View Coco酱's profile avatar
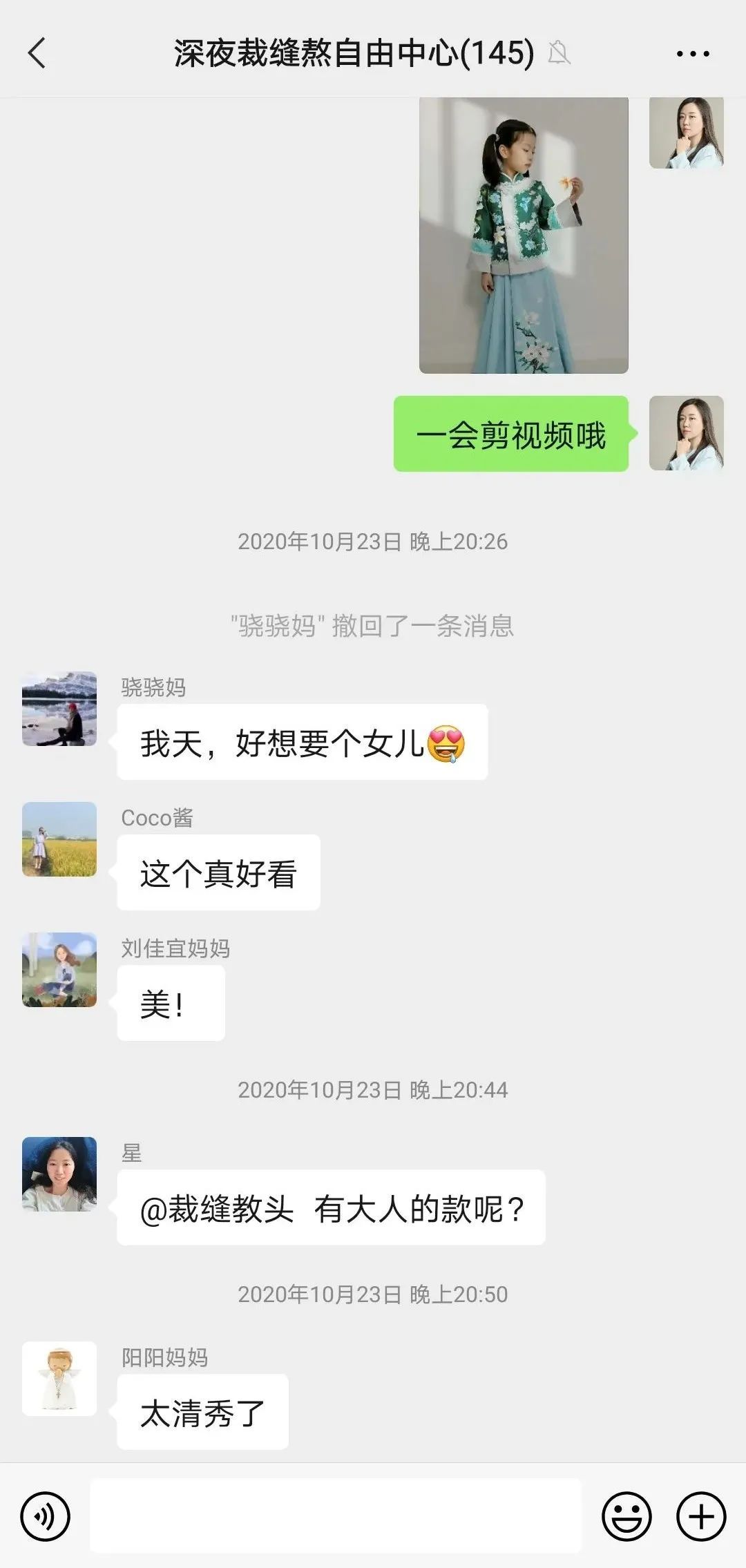Screen dimensions: 746x1568 point(59,839)
